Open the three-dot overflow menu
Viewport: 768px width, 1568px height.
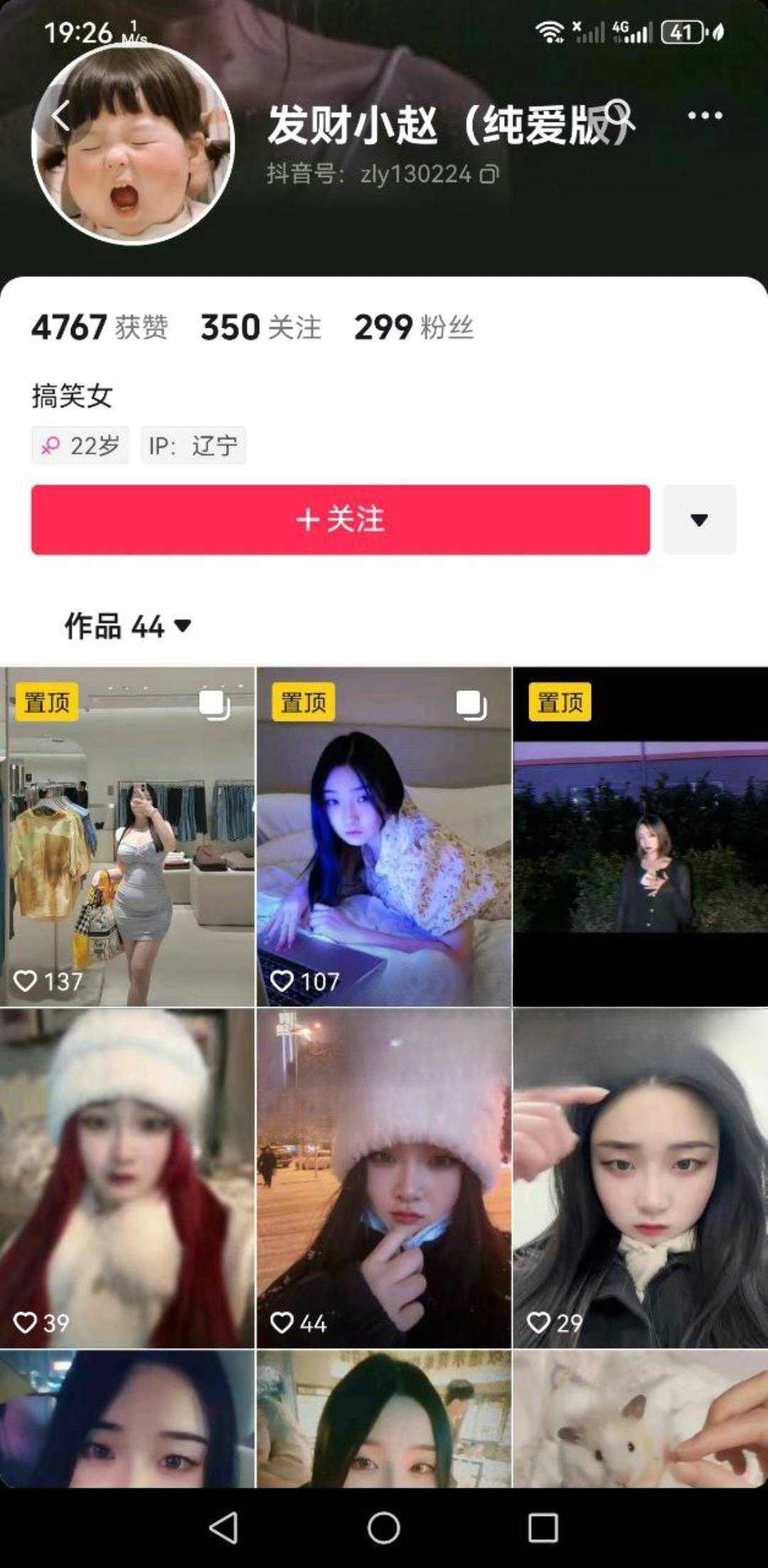click(x=705, y=116)
